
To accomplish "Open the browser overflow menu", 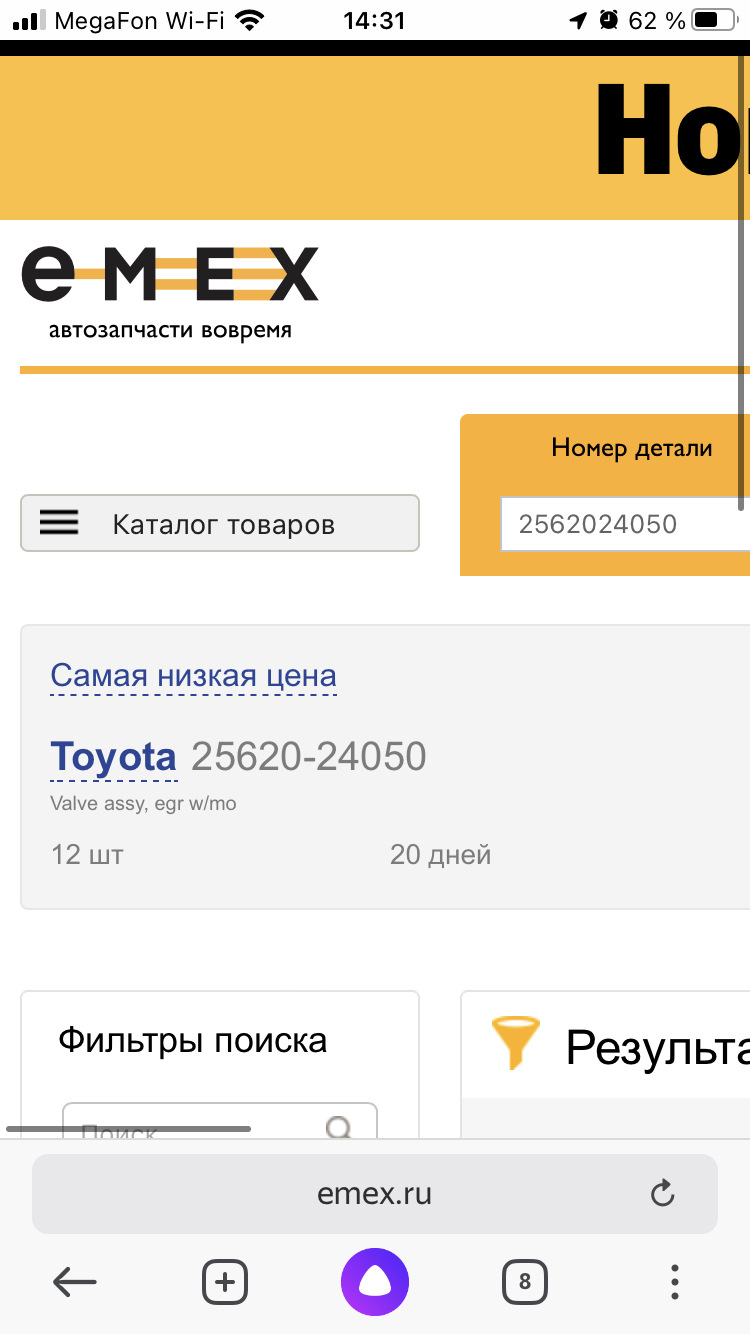I will pyautogui.click(x=675, y=1281).
